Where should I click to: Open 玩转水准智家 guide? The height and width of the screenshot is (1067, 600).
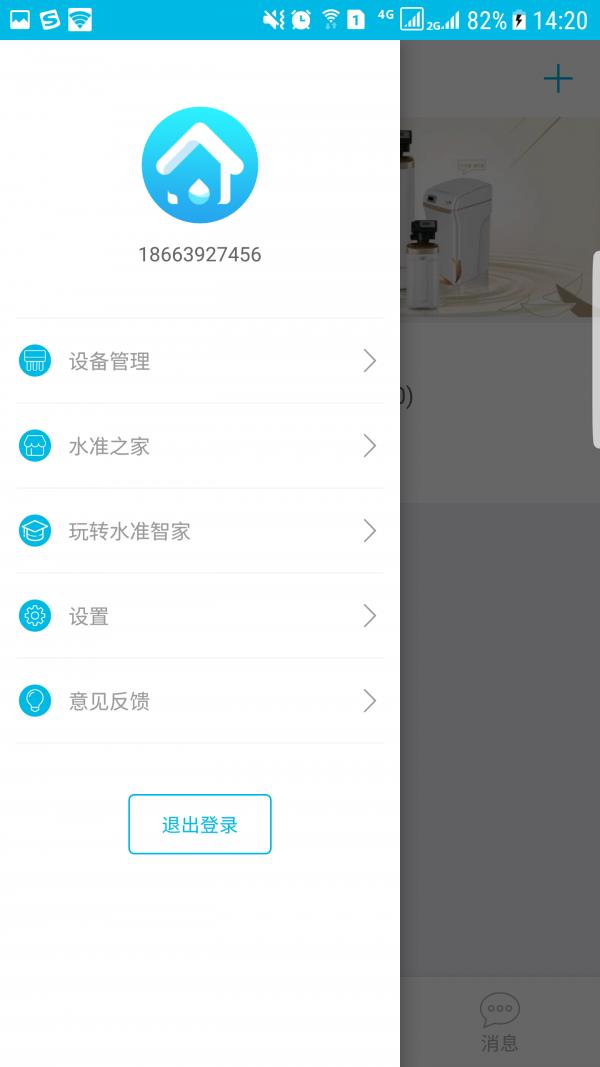(x=199, y=531)
